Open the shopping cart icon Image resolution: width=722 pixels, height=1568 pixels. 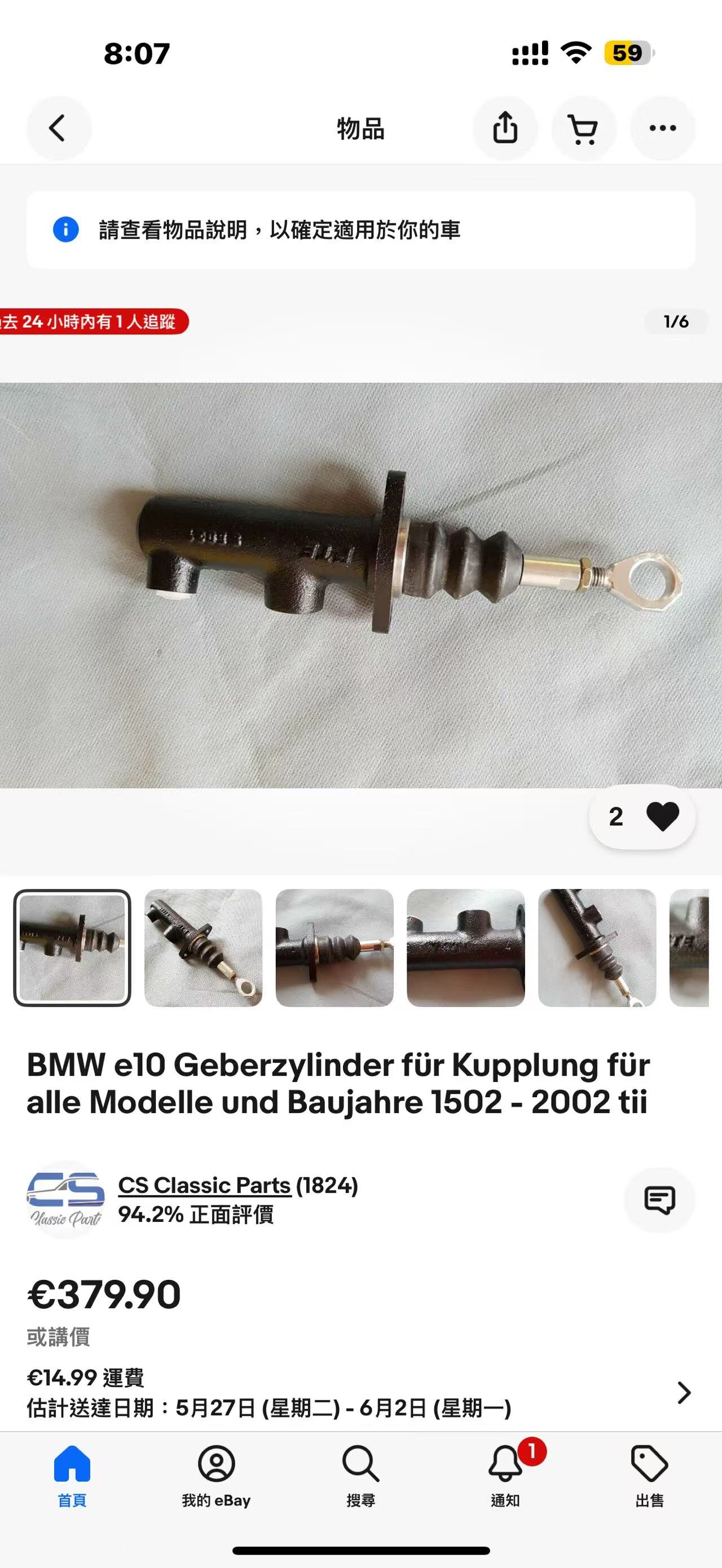point(584,129)
